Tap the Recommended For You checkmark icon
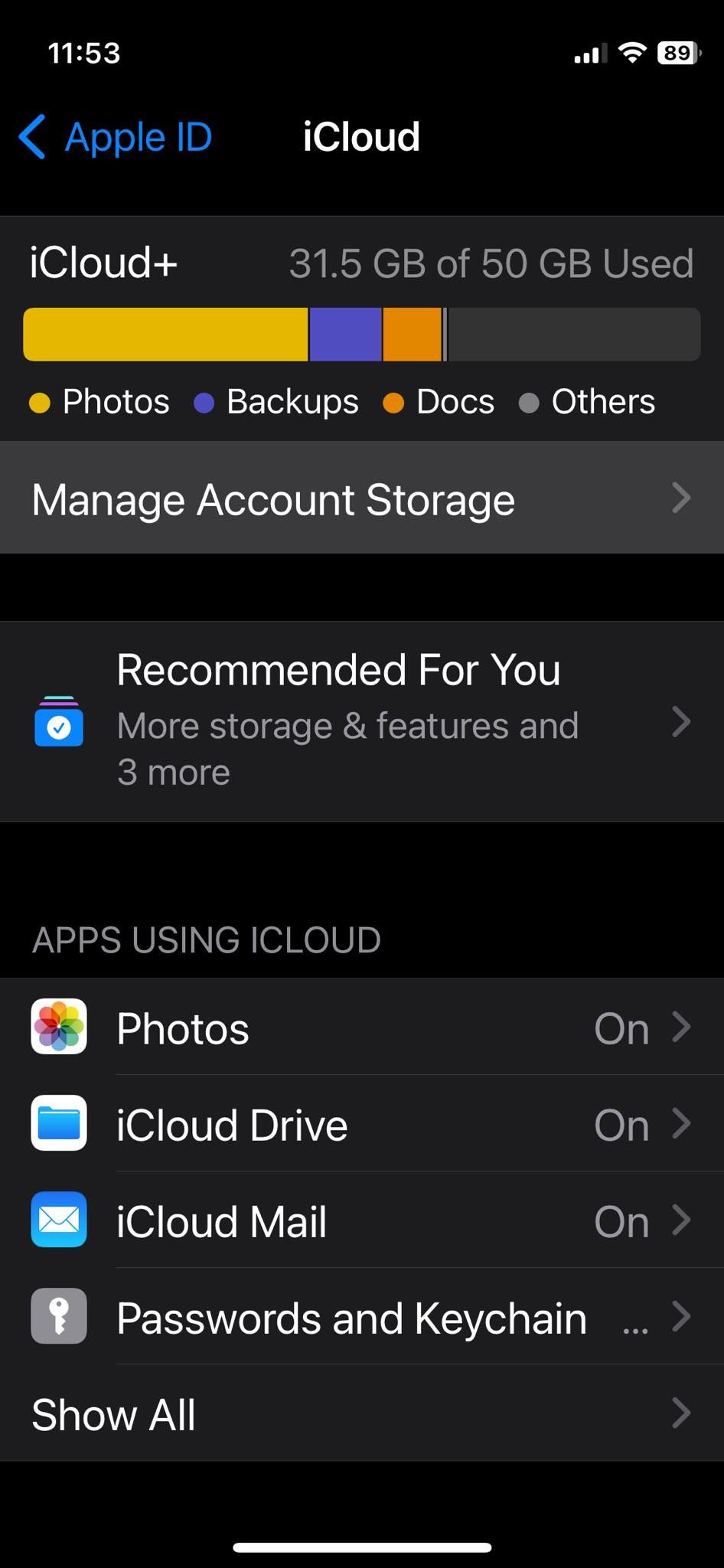 tap(59, 723)
